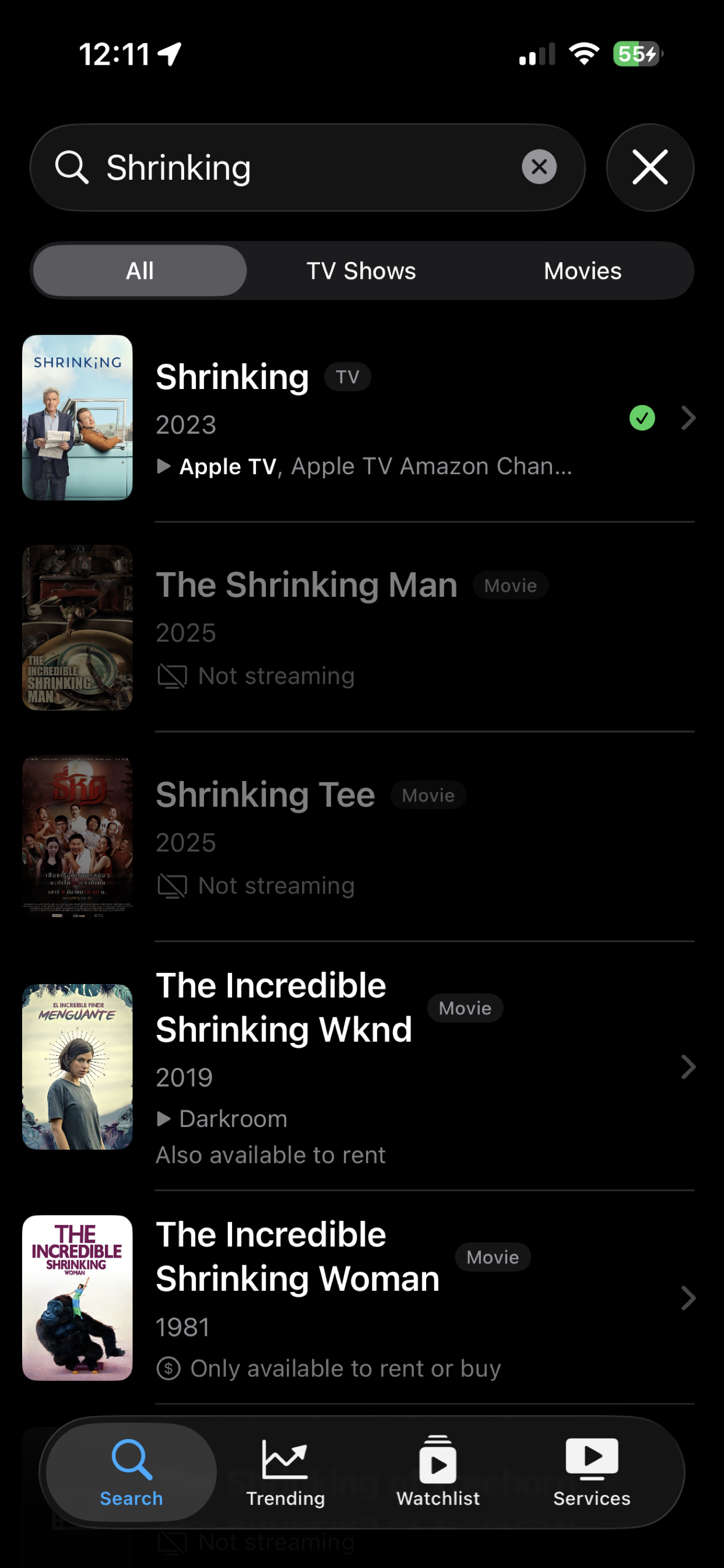Tap the Apple TV streaming provider label

[228, 466]
